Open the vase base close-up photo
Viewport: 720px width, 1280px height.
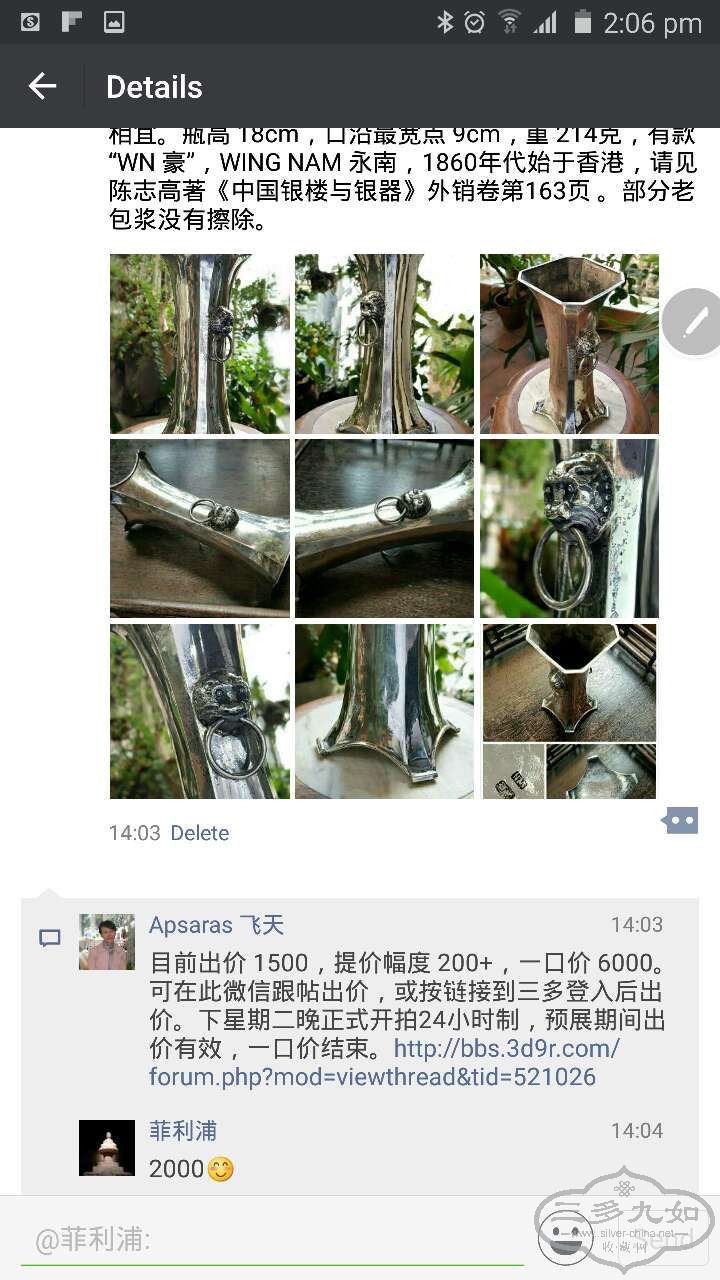click(x=384, y=712)
